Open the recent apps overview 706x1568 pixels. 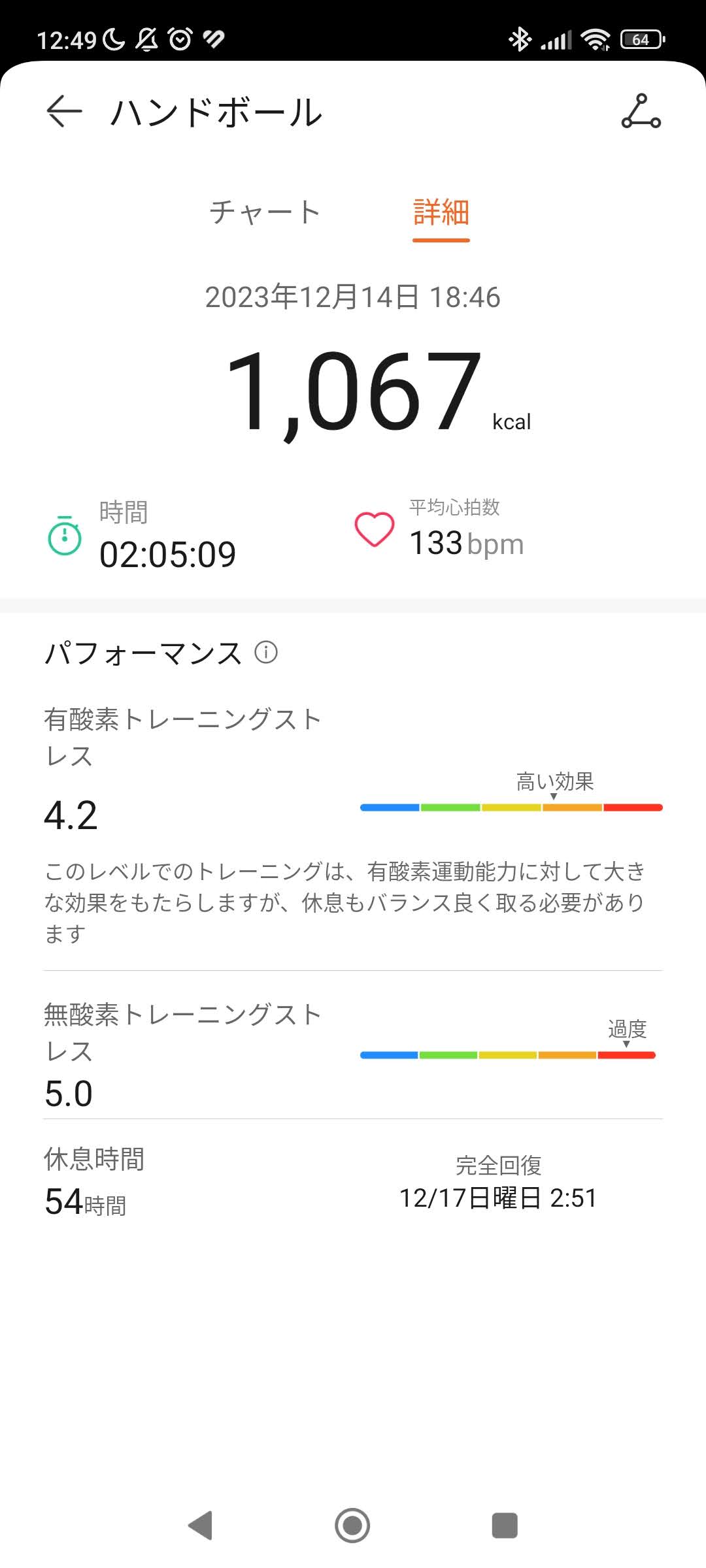point(505,1526)
